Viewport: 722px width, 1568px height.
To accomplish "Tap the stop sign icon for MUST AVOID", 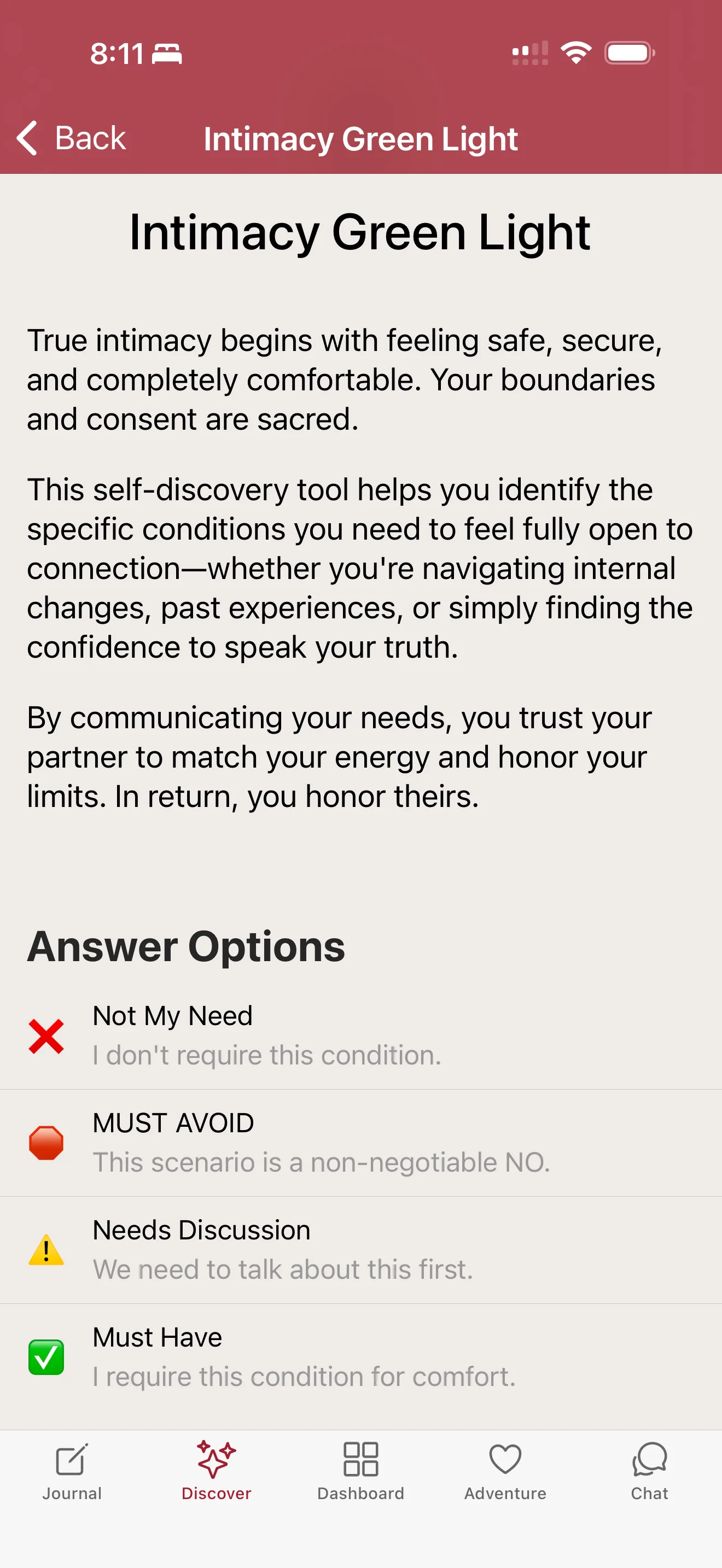I will tap(46, 1143).
